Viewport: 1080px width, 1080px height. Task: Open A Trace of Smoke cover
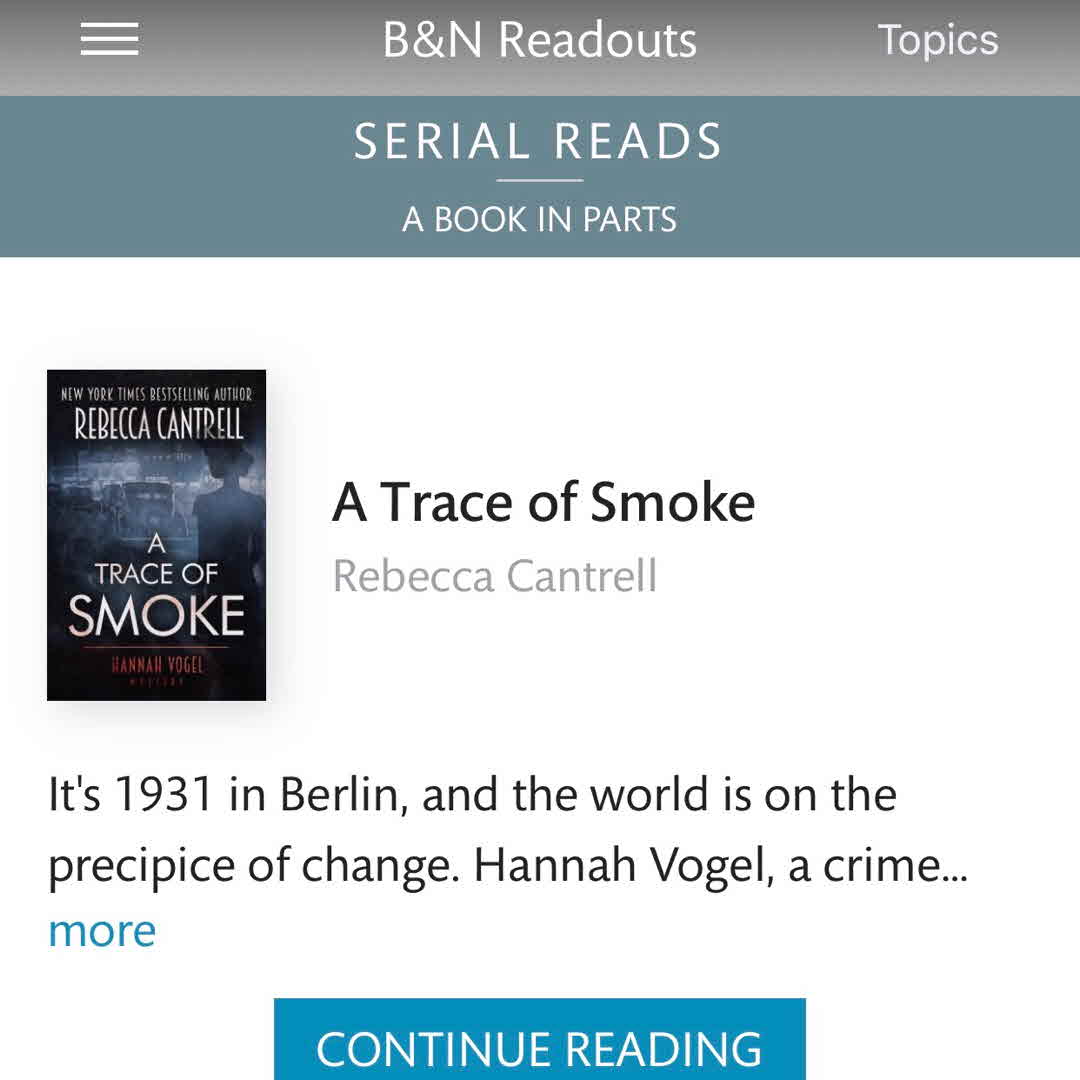coord(157,535)
